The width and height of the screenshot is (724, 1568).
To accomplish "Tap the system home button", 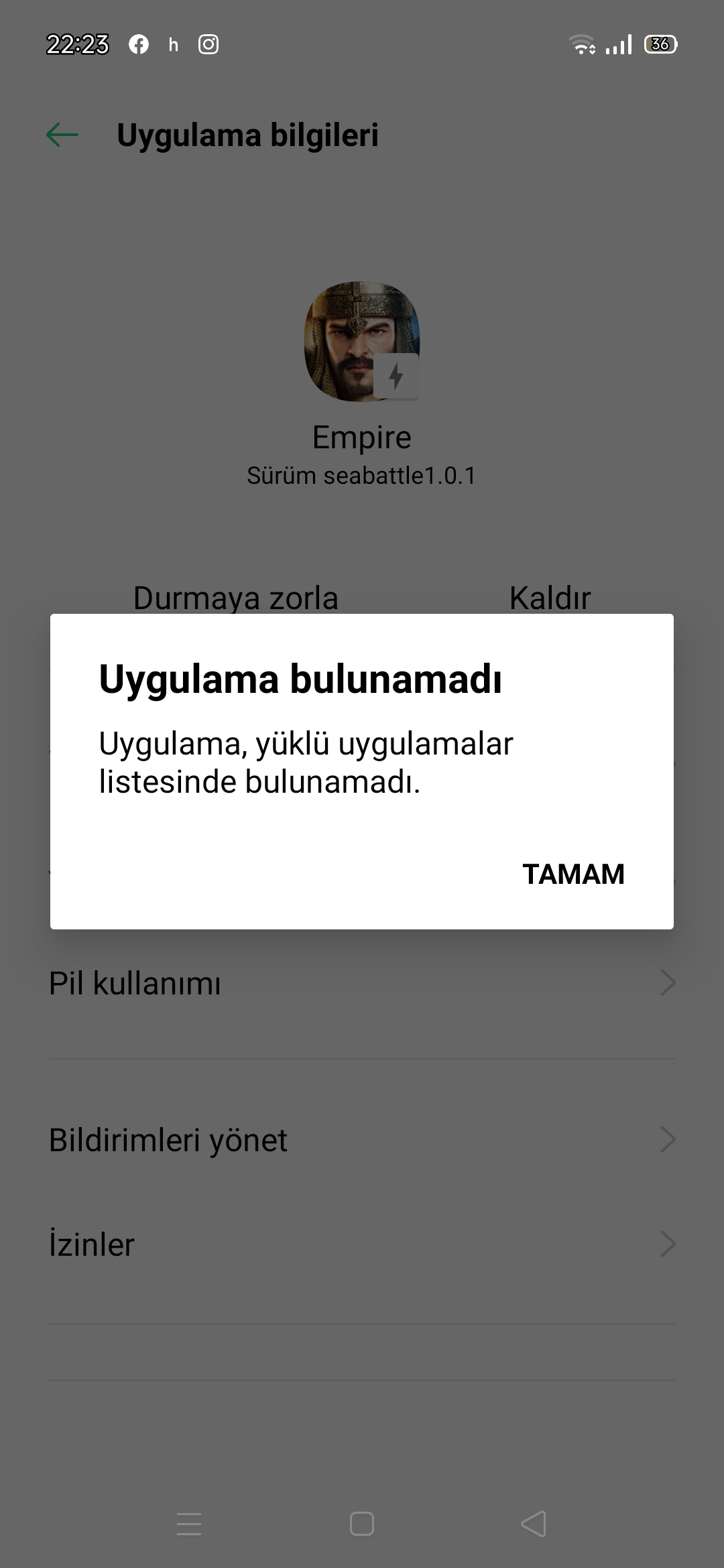I will point(362,1524).
